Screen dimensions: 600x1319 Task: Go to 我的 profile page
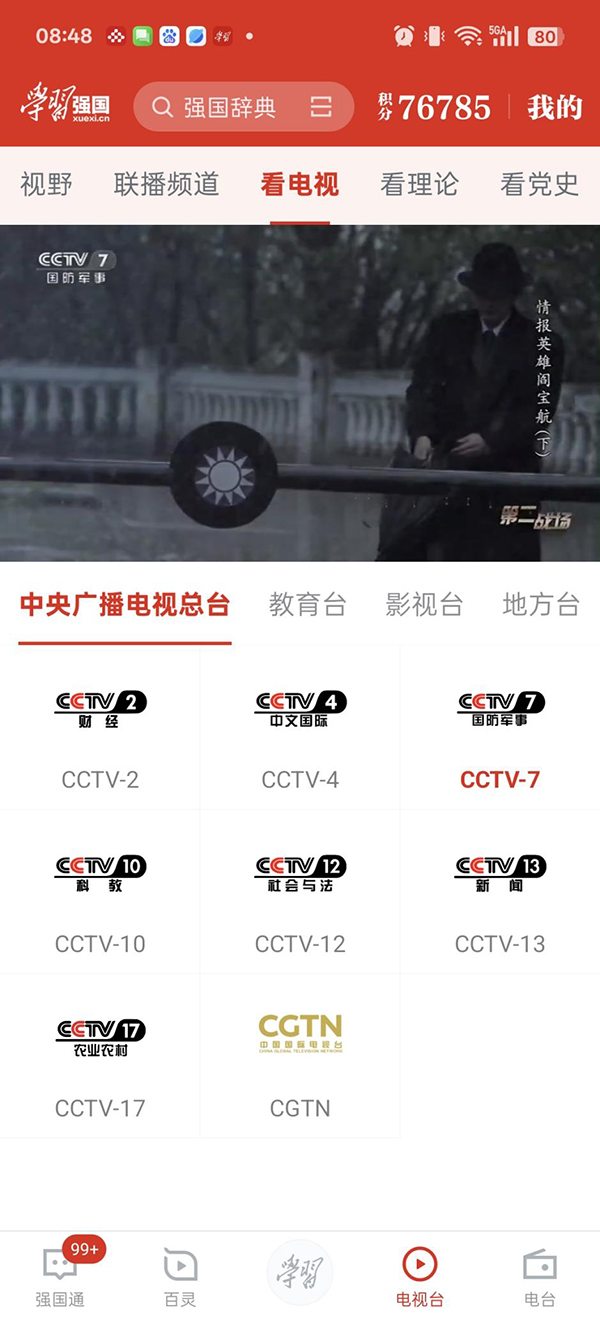pyautogui.click(x=554, y=107)
